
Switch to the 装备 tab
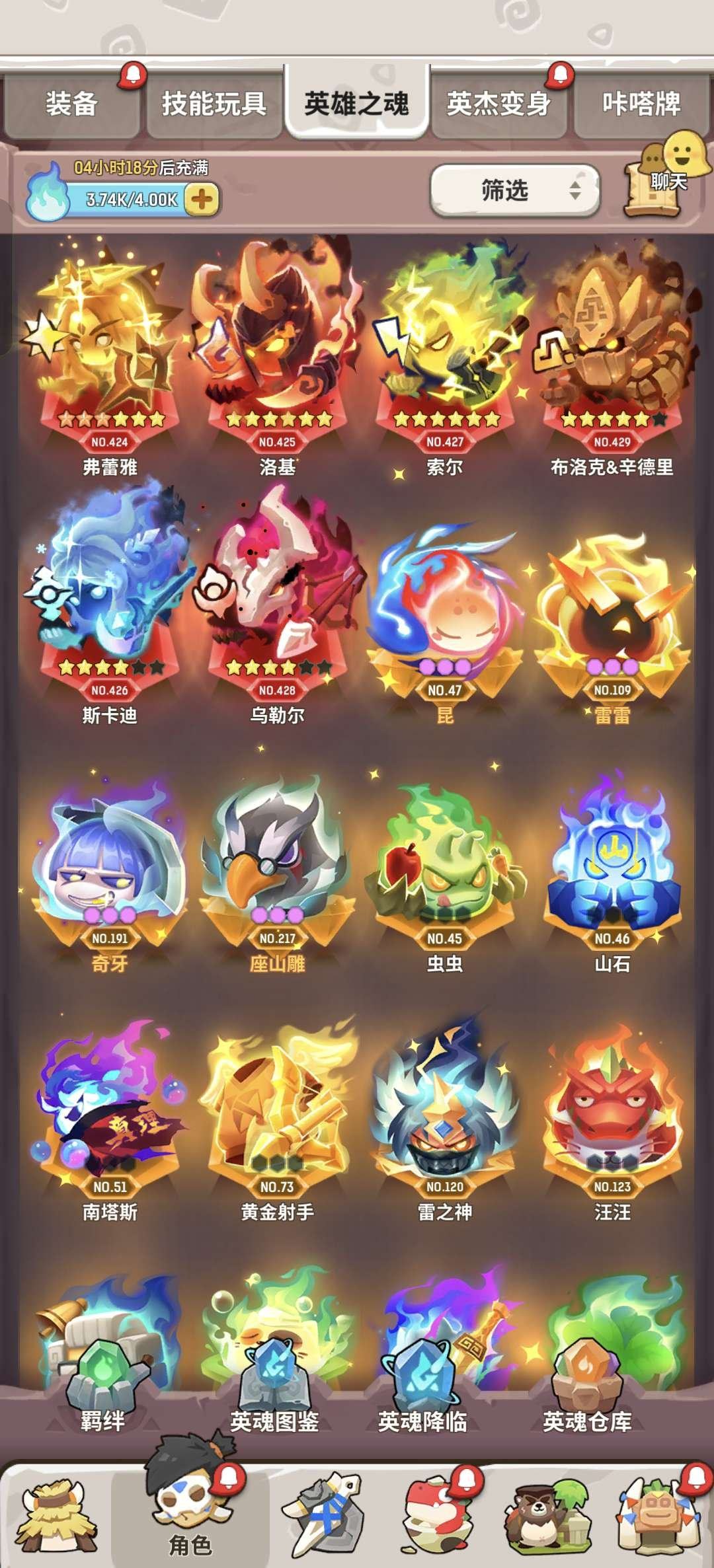[x=71, y=104]
